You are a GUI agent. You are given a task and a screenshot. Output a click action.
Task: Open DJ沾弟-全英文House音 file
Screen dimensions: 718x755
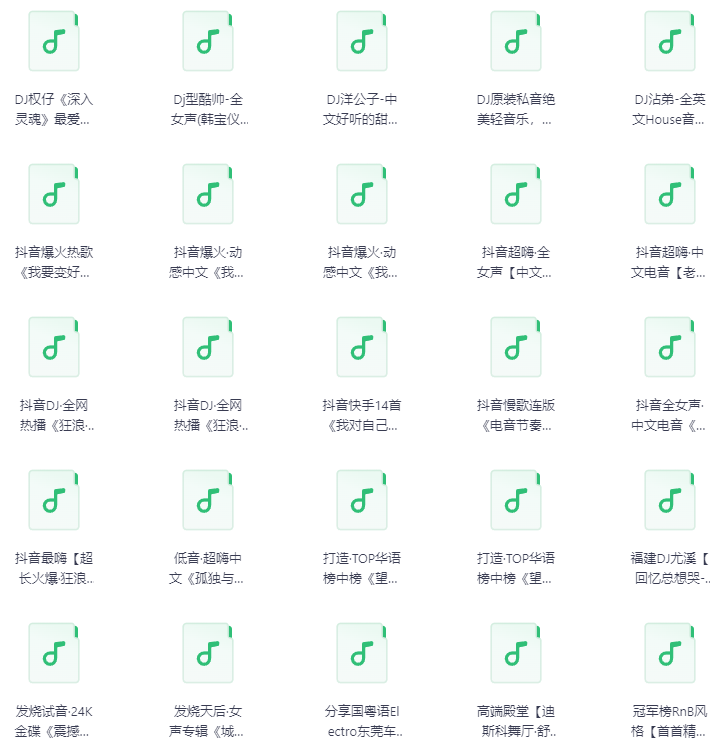tap(670, 41)
